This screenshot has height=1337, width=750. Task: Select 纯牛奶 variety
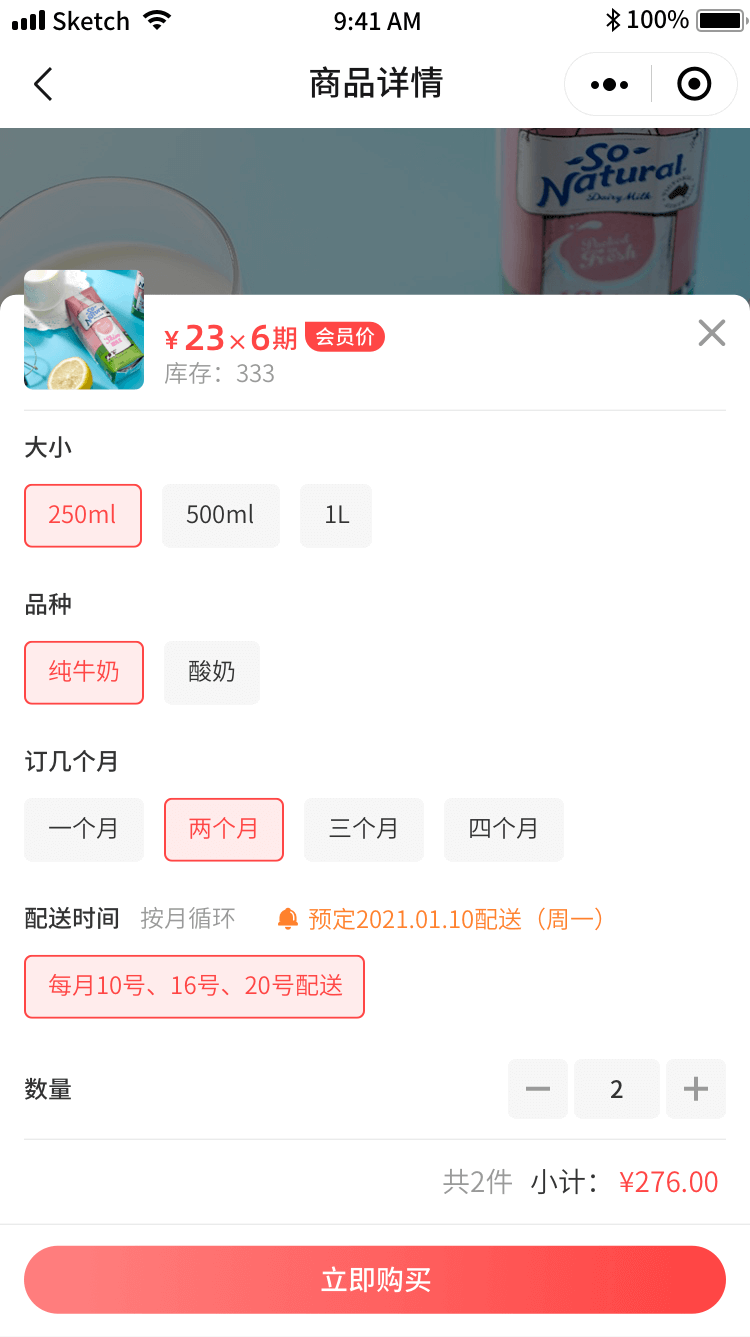pyautogui.click(x=84, y=672)
